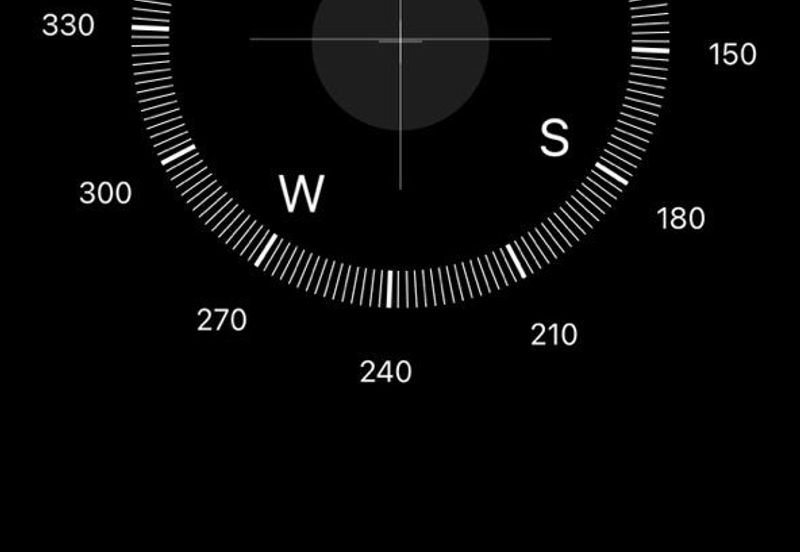Tap the compass dial to lock bearing
800x552 pixels.
[x=400, y=120]
